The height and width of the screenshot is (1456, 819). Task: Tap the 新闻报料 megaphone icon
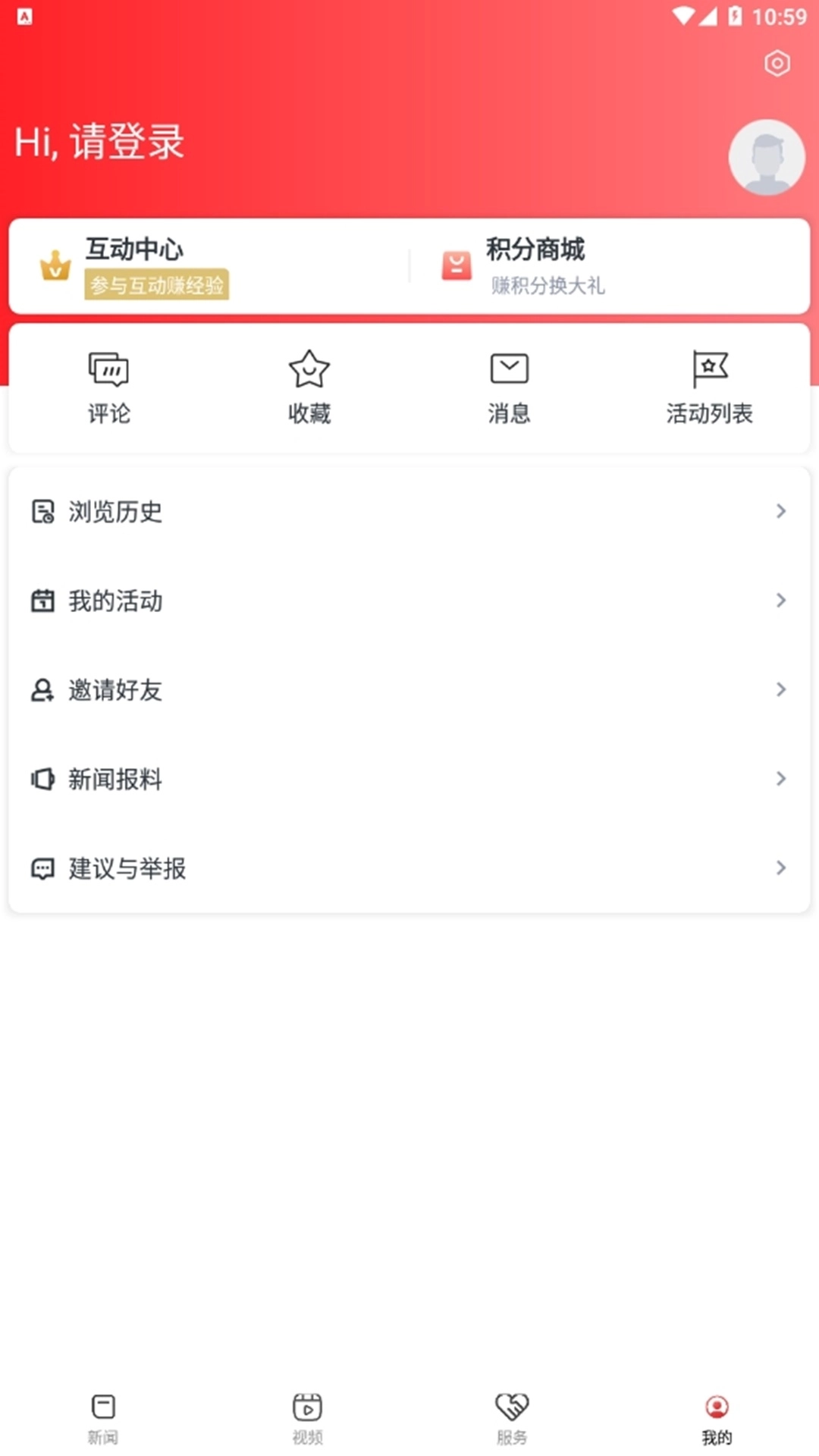pyautogui.click(x=42, y=779)
